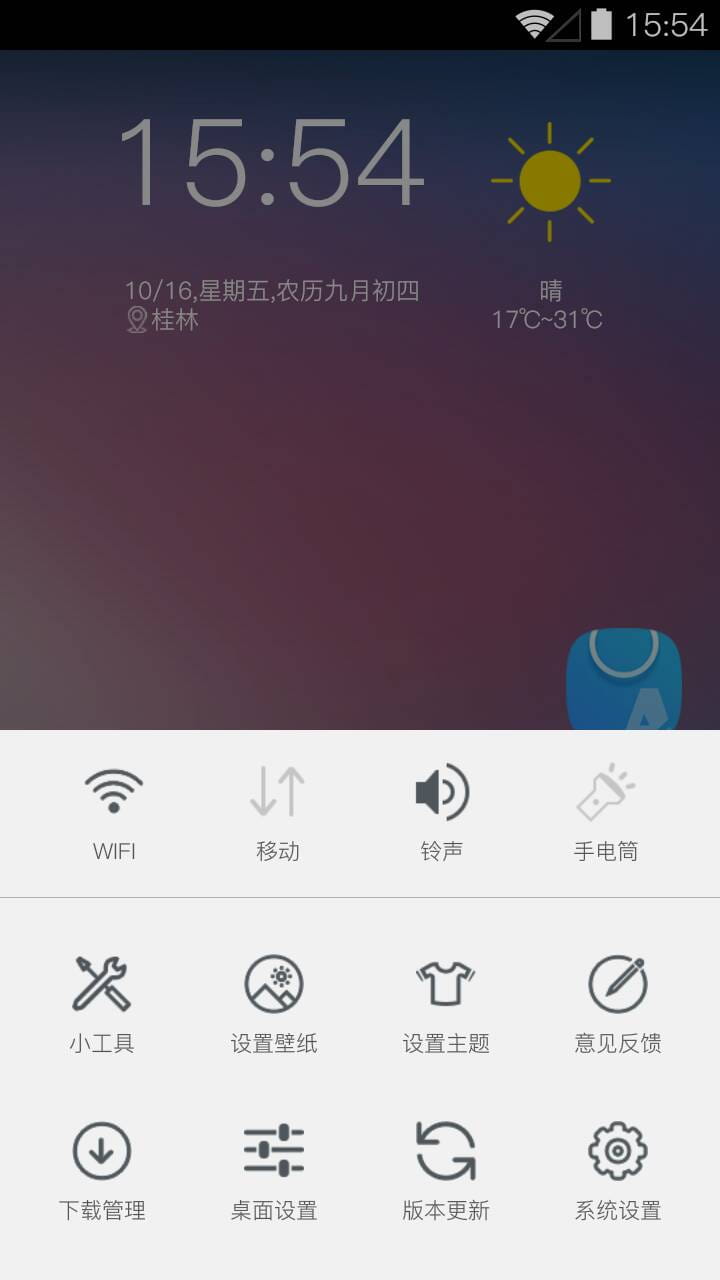Screen dimensions: 720x1280
Task: Mute the phone via the 铃声 control
Action: click(x=442, y=810)
